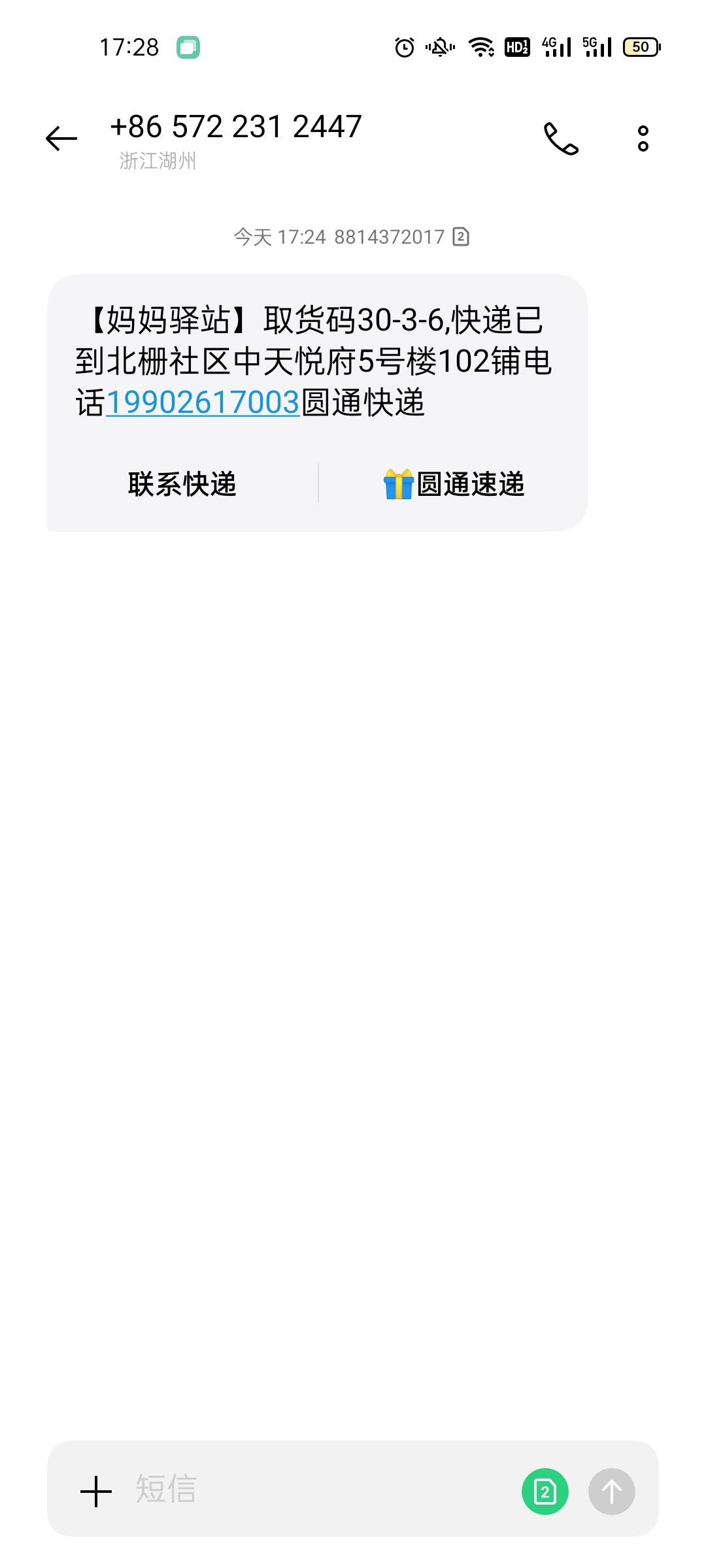This screenshot has width=706, height=1568.
Task: Open the attachment plus menu
Action: 96,1492
